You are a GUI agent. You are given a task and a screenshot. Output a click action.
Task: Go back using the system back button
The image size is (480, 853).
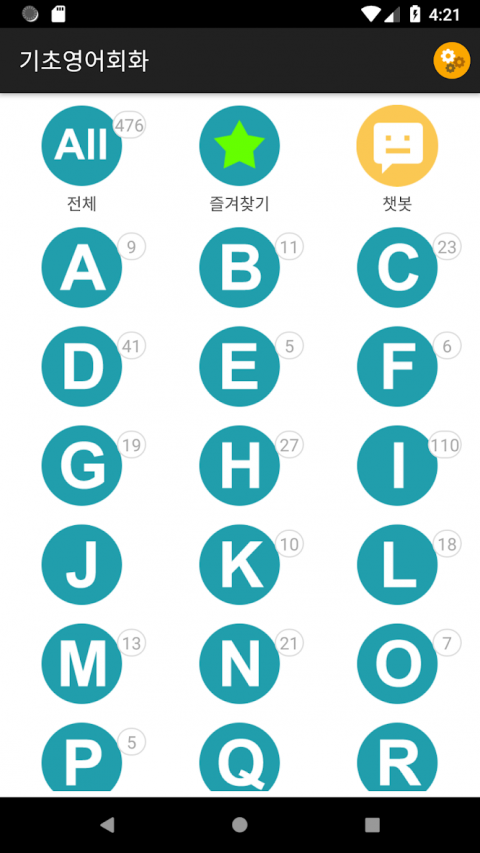click(108, 825)
